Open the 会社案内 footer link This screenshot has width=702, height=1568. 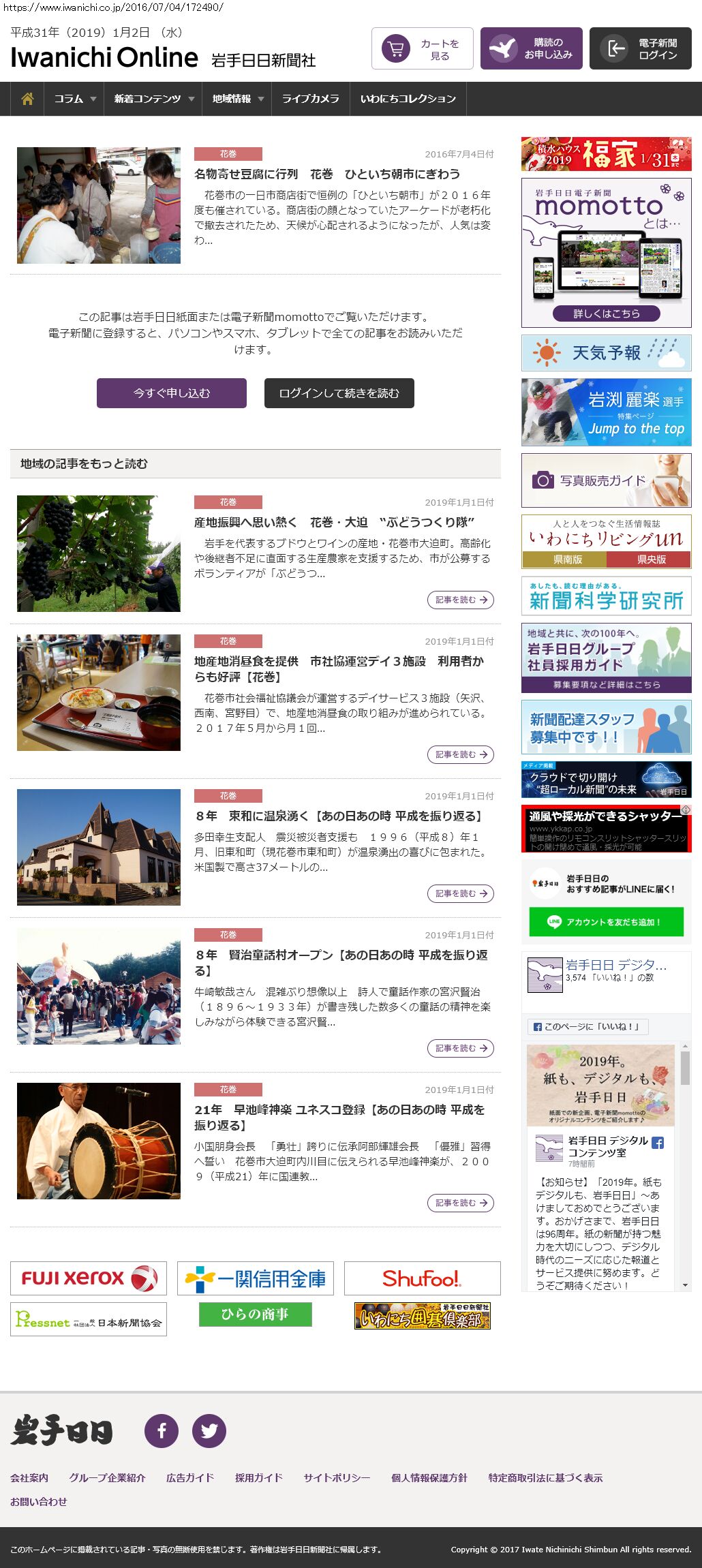[29, 1477]
